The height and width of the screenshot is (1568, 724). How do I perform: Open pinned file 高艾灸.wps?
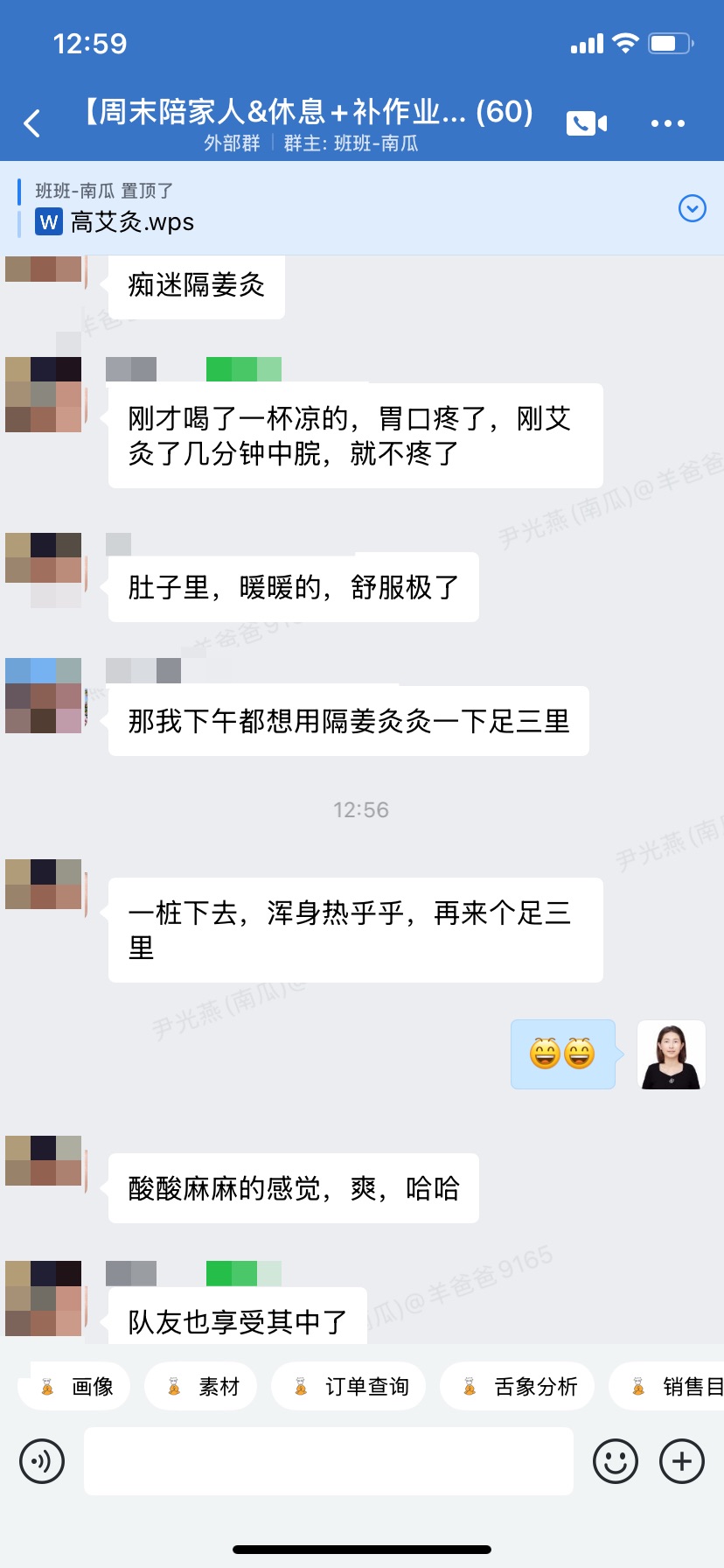pyautogui.click(x=131, y=222)
